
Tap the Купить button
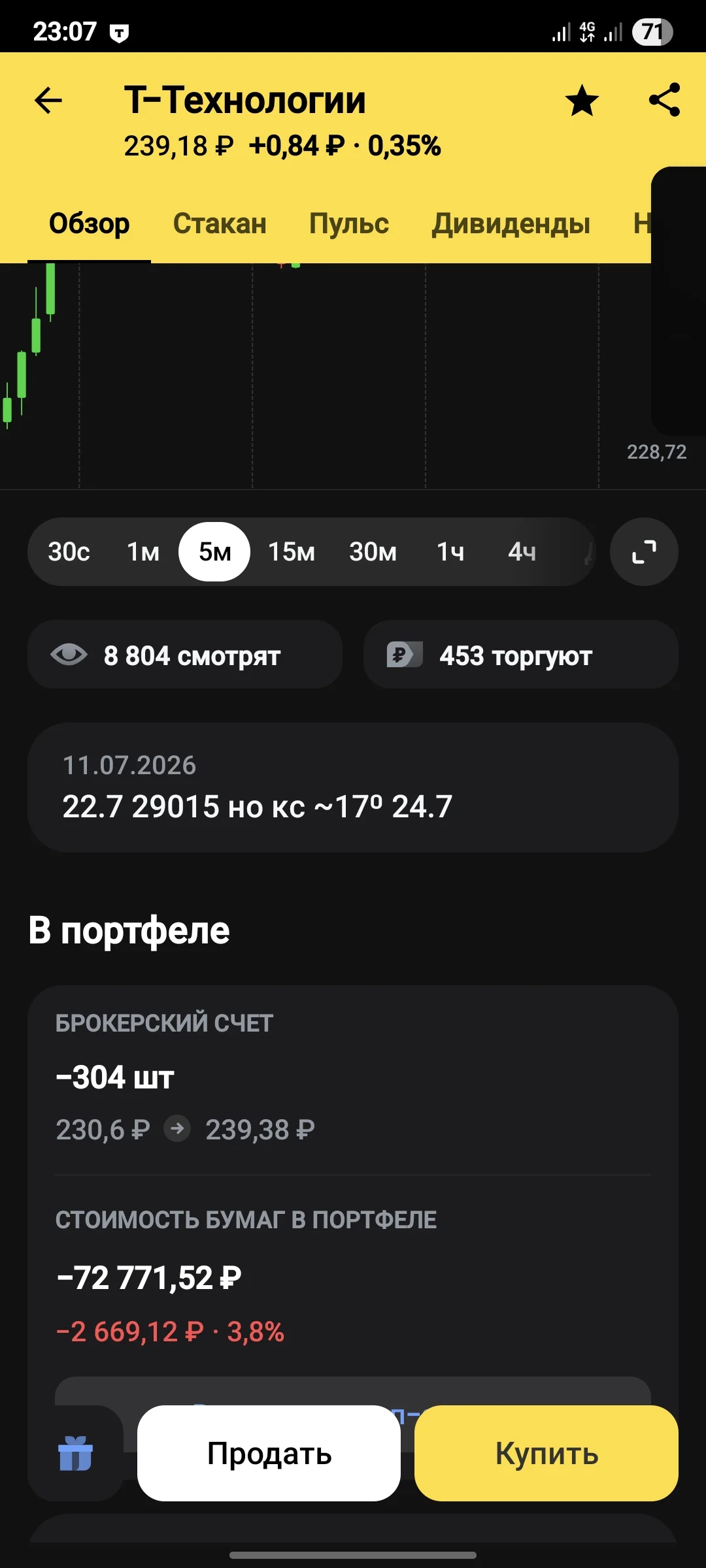[546, 1453]
